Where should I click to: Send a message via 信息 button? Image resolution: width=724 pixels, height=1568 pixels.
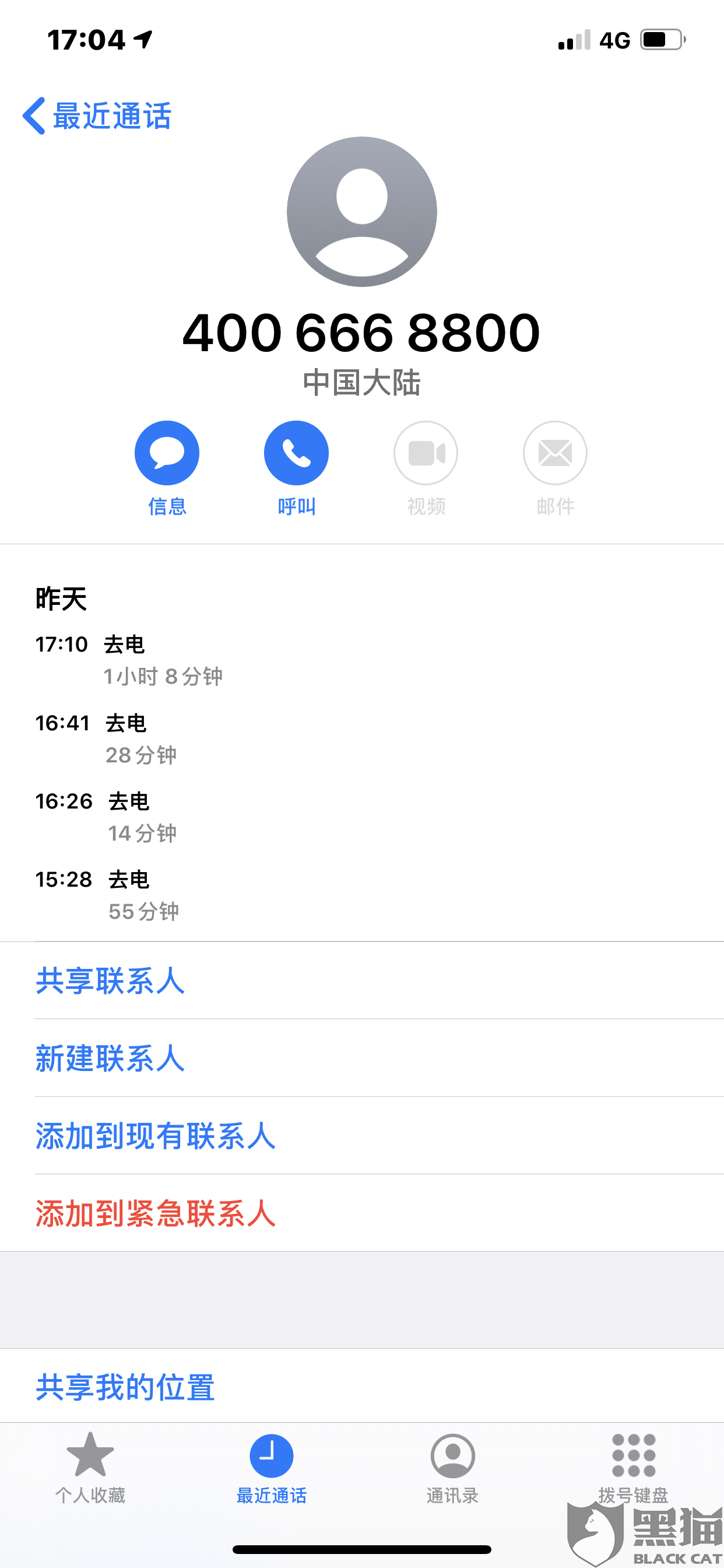coord(167,453)
